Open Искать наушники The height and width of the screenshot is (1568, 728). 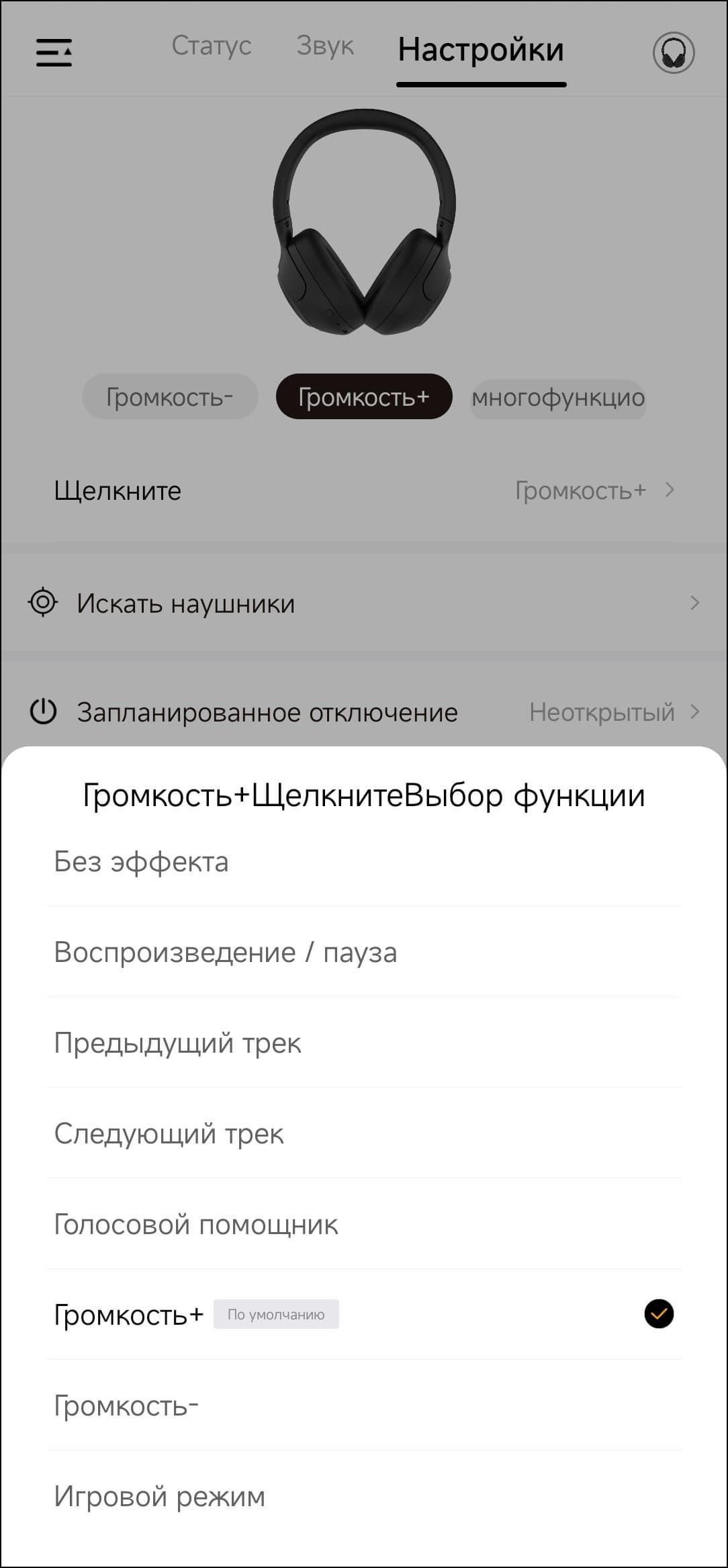click(364, 603)
